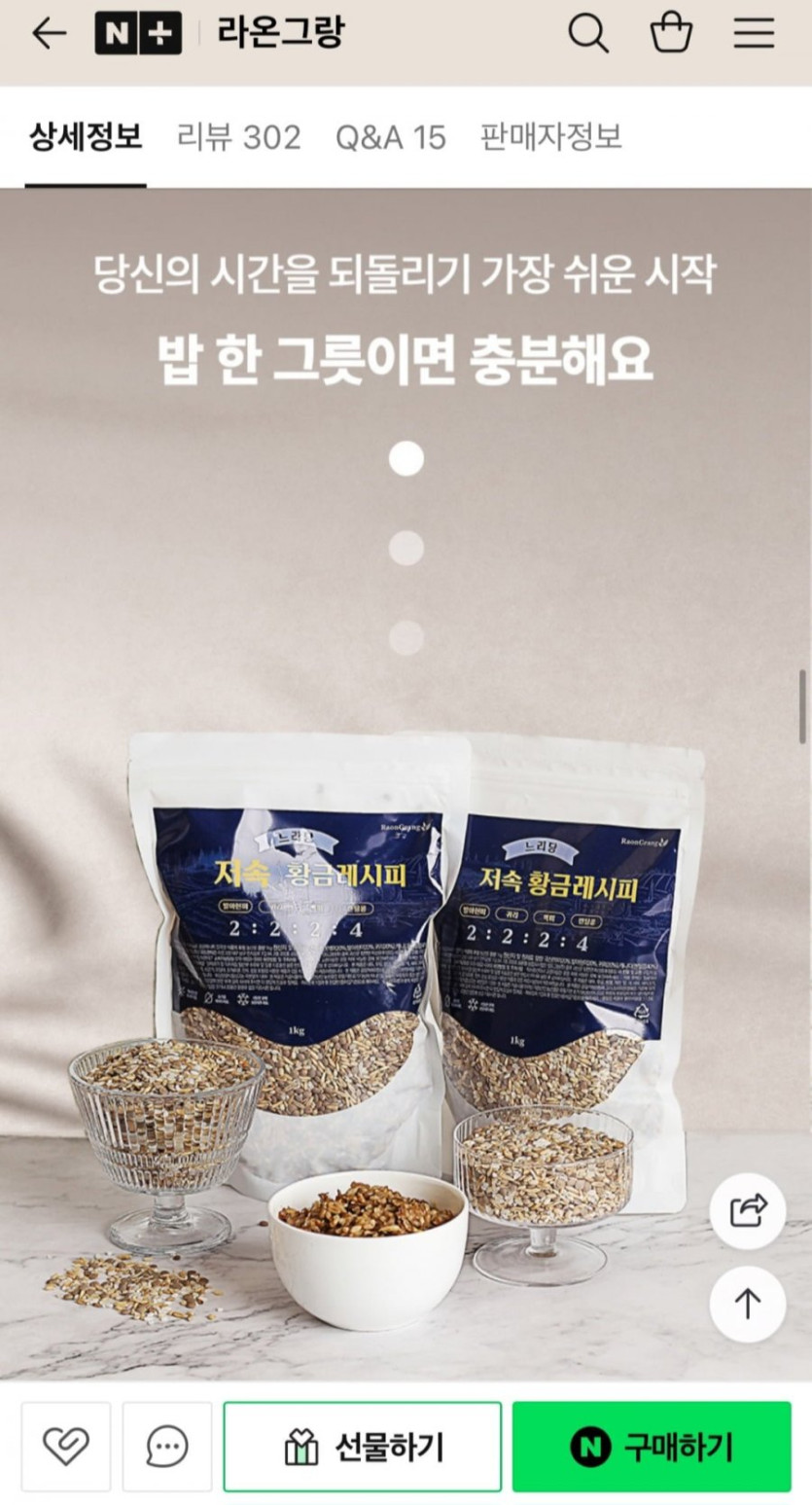Go back using the arrow icon
Viewport: 812px width, 1505px height.
click(49, 34)
